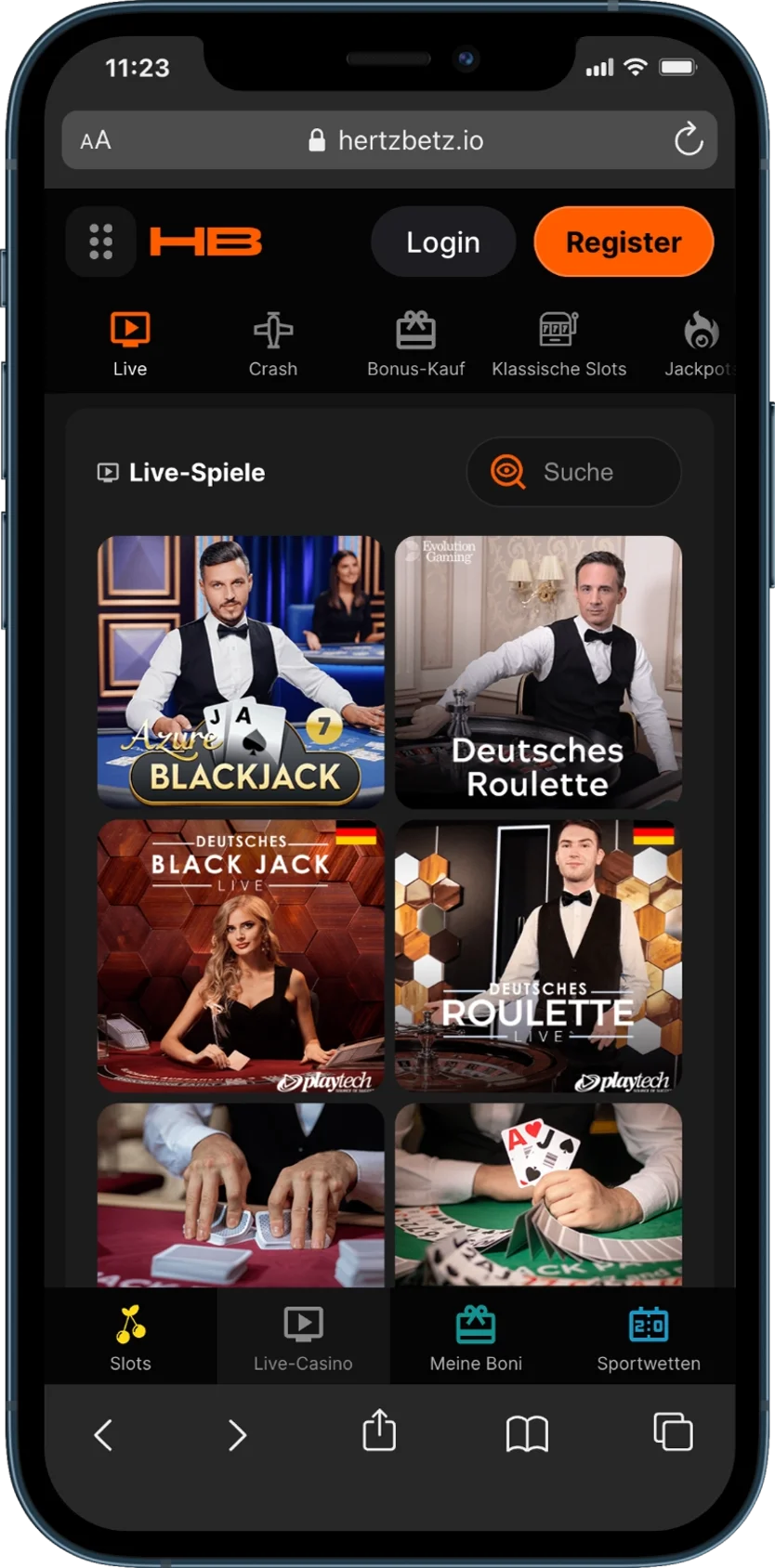The image size is (775, 1568).
Task: Open the Jackpots category
Action: tap(700, 344)
